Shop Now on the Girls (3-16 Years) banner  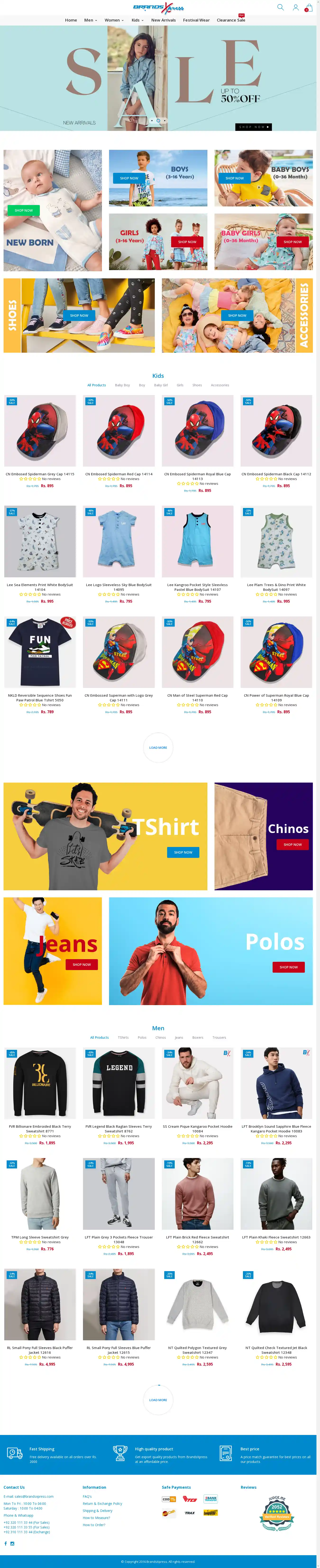point(187,242)
